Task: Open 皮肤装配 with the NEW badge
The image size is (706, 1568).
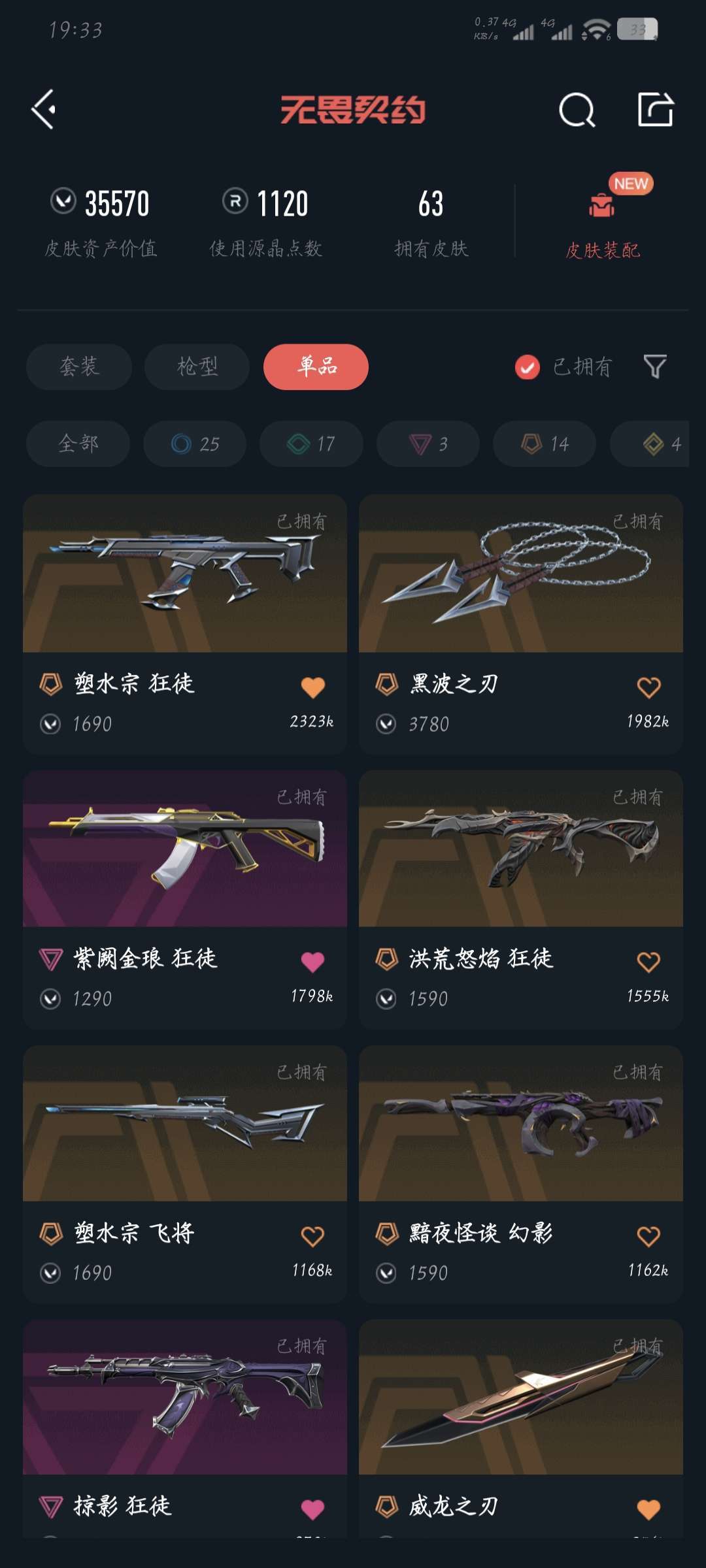Action: coord(602,222)
